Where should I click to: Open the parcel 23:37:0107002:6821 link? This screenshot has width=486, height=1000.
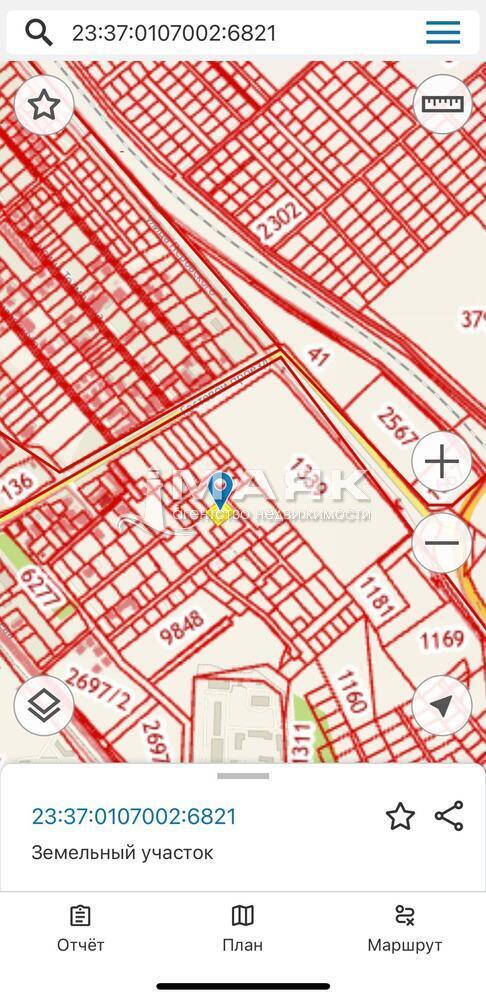click(134, 816)
